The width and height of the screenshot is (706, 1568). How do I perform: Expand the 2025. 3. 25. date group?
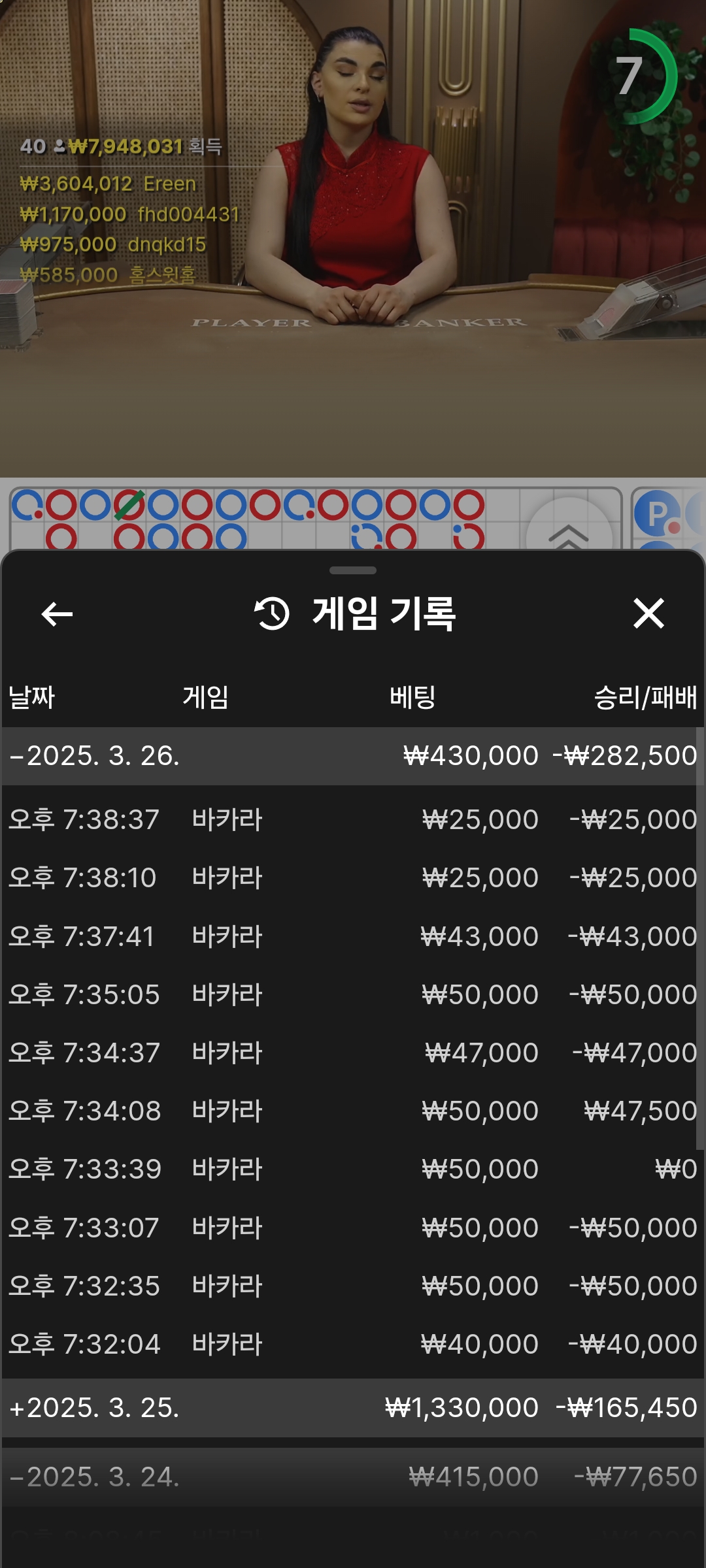353,1408
